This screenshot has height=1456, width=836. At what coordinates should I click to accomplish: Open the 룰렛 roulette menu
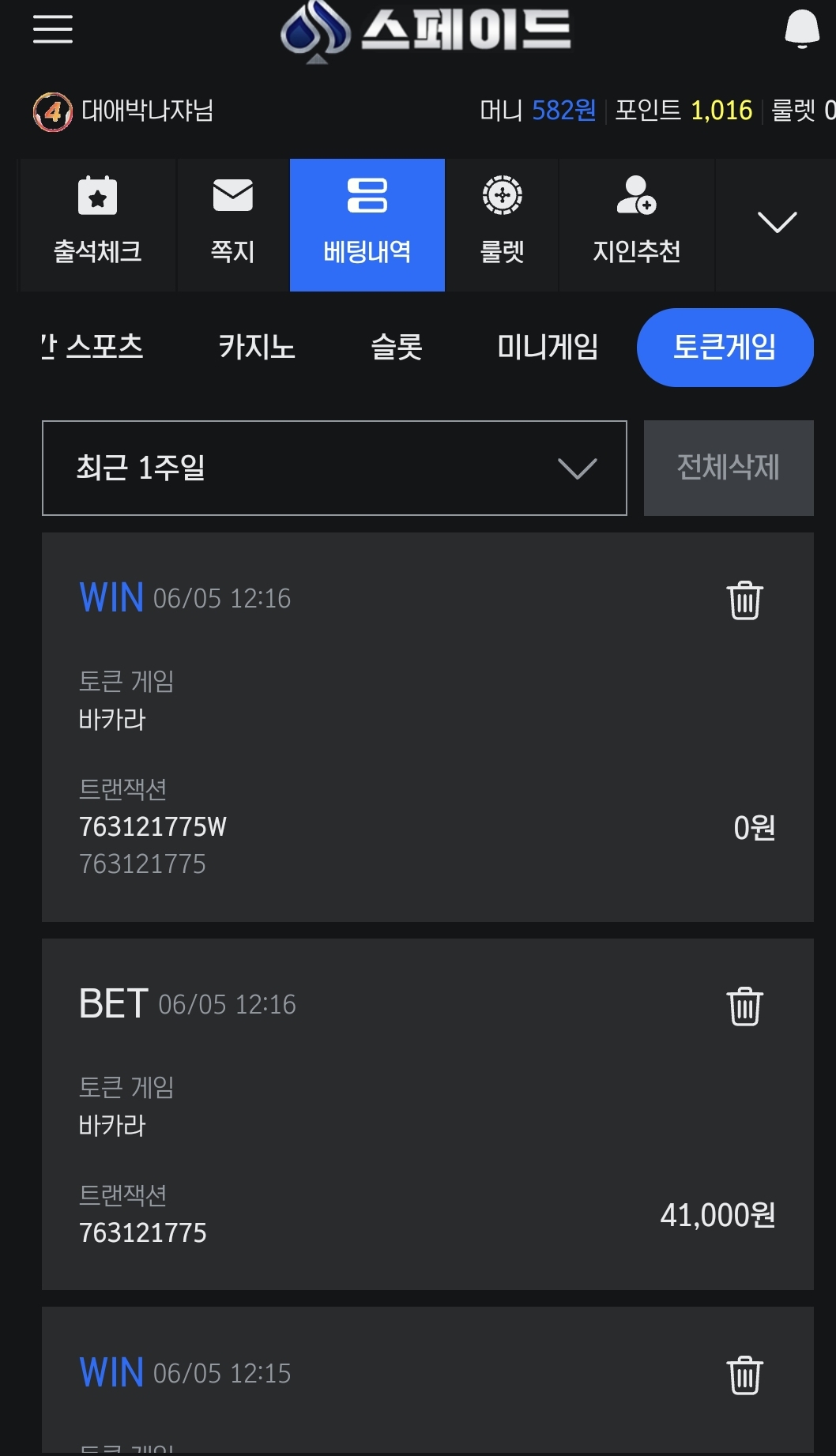pos(502,224)
